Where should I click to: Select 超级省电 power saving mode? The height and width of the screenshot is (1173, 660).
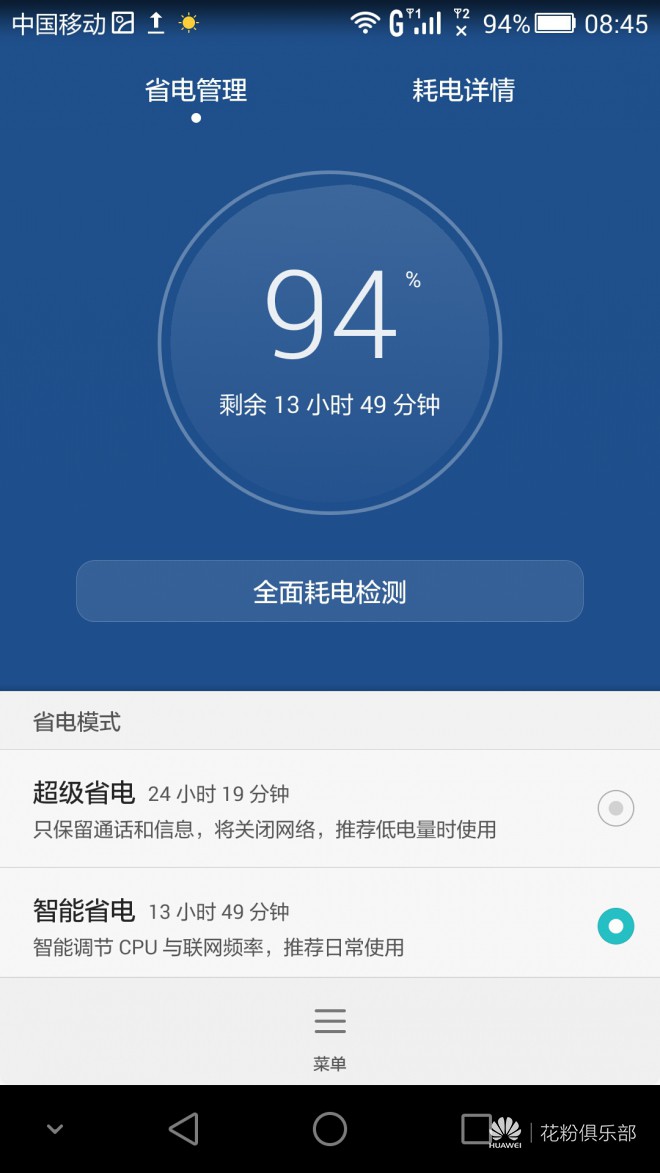(615, 808)
